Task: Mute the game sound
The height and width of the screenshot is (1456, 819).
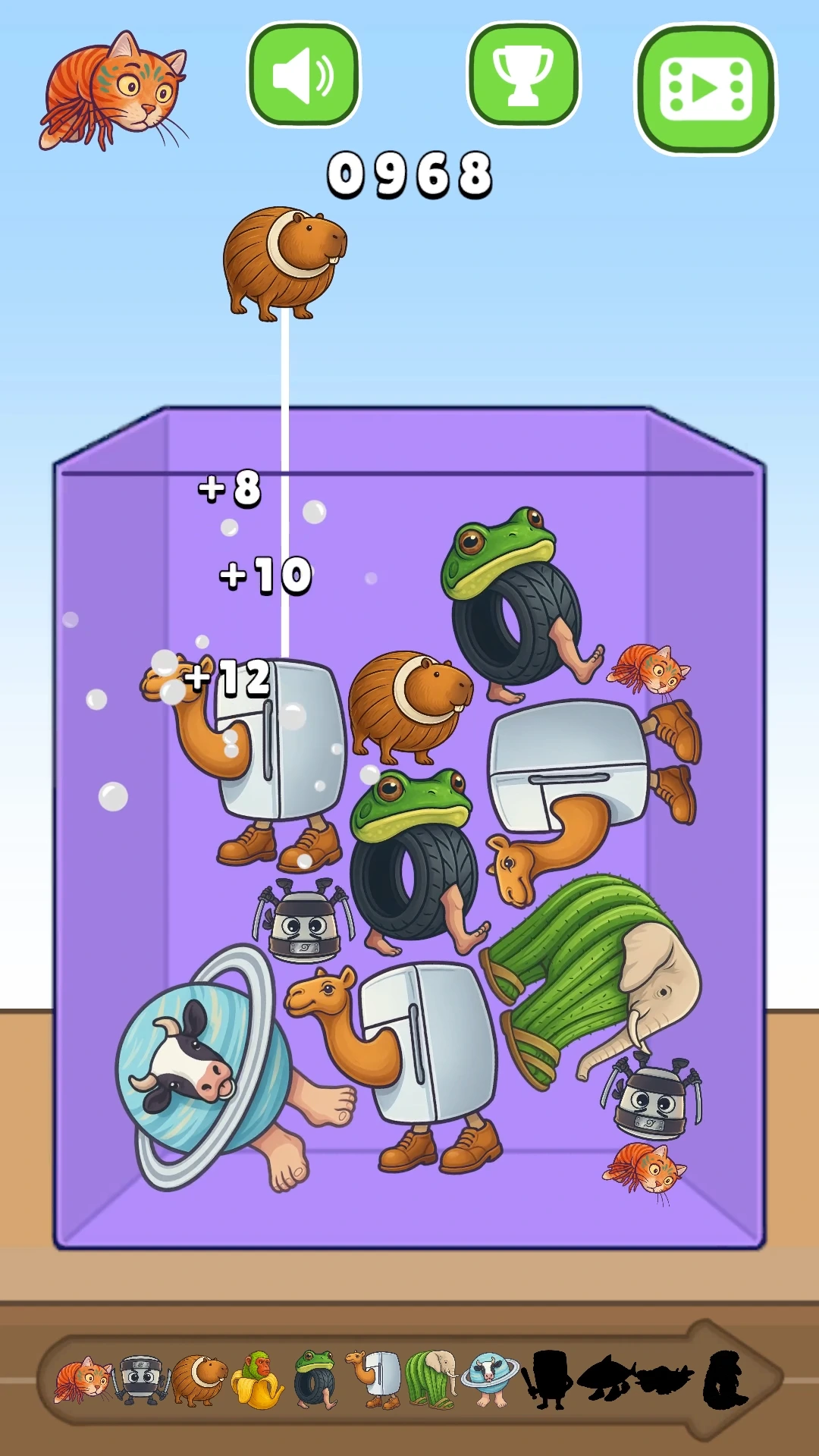Action: 303,74
